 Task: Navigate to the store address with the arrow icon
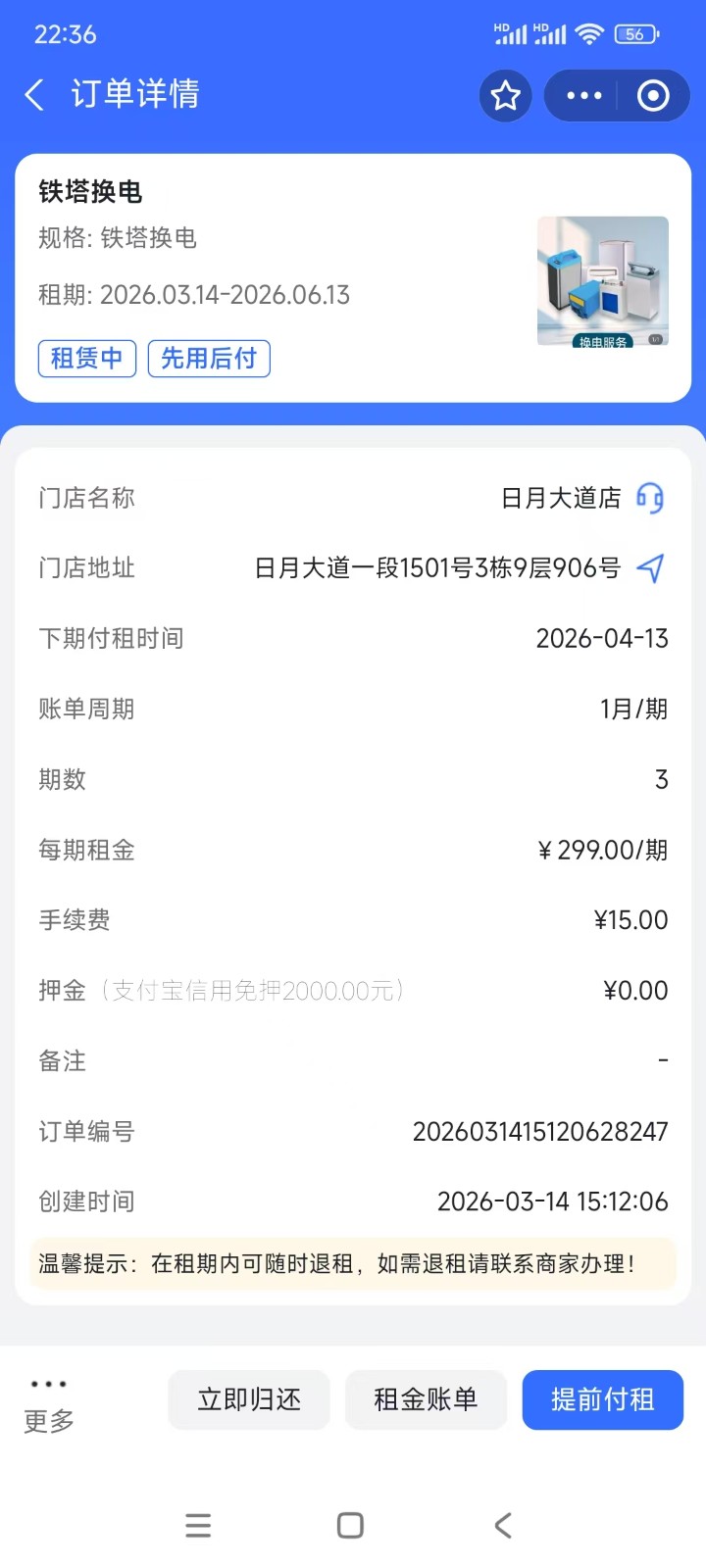650,567
